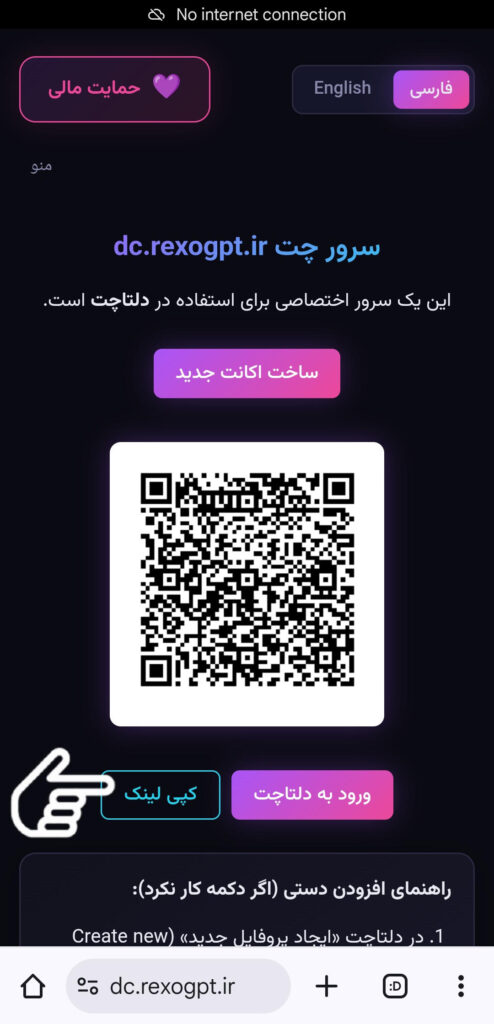Create new account with ساخت اکانت جدید
This screenshot has width=494, height=1024.
point(247,373)
